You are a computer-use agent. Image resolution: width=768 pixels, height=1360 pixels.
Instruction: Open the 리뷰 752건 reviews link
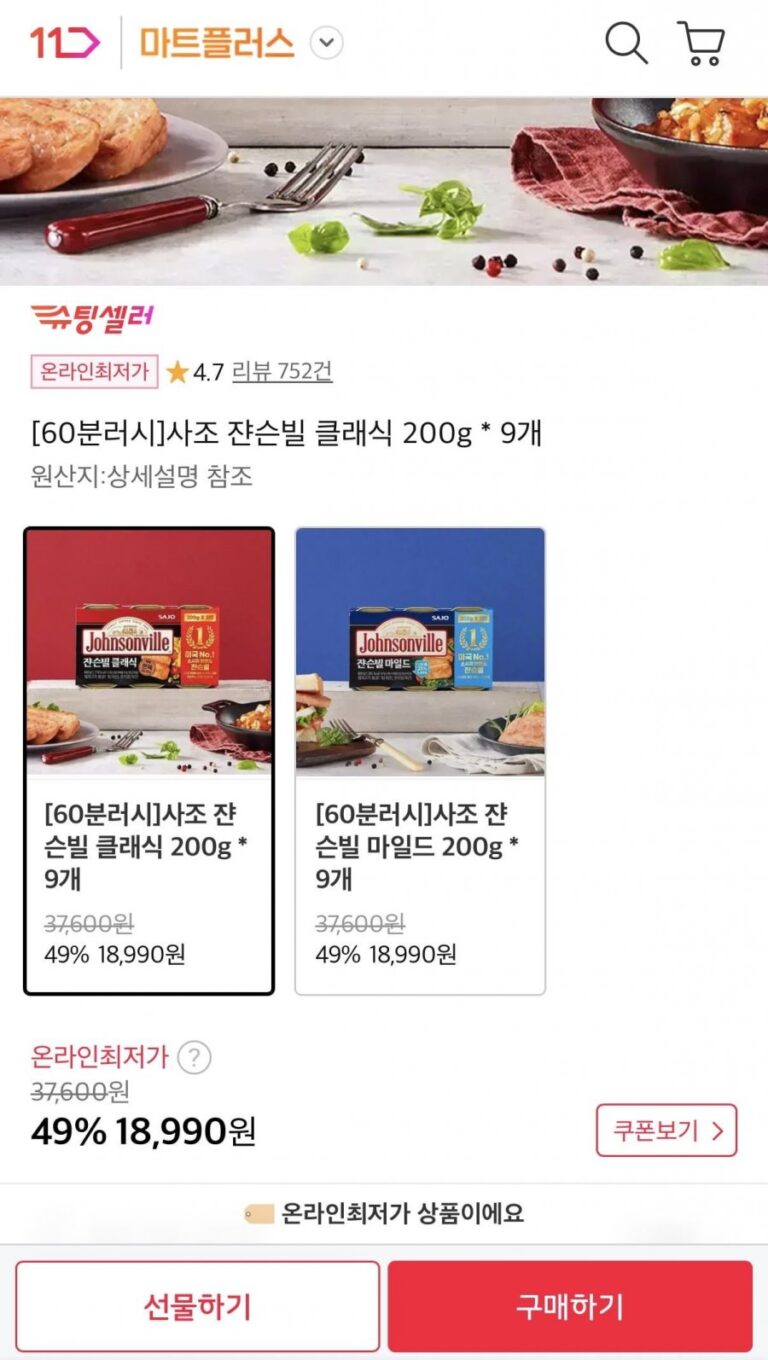(x=282, y=372)
